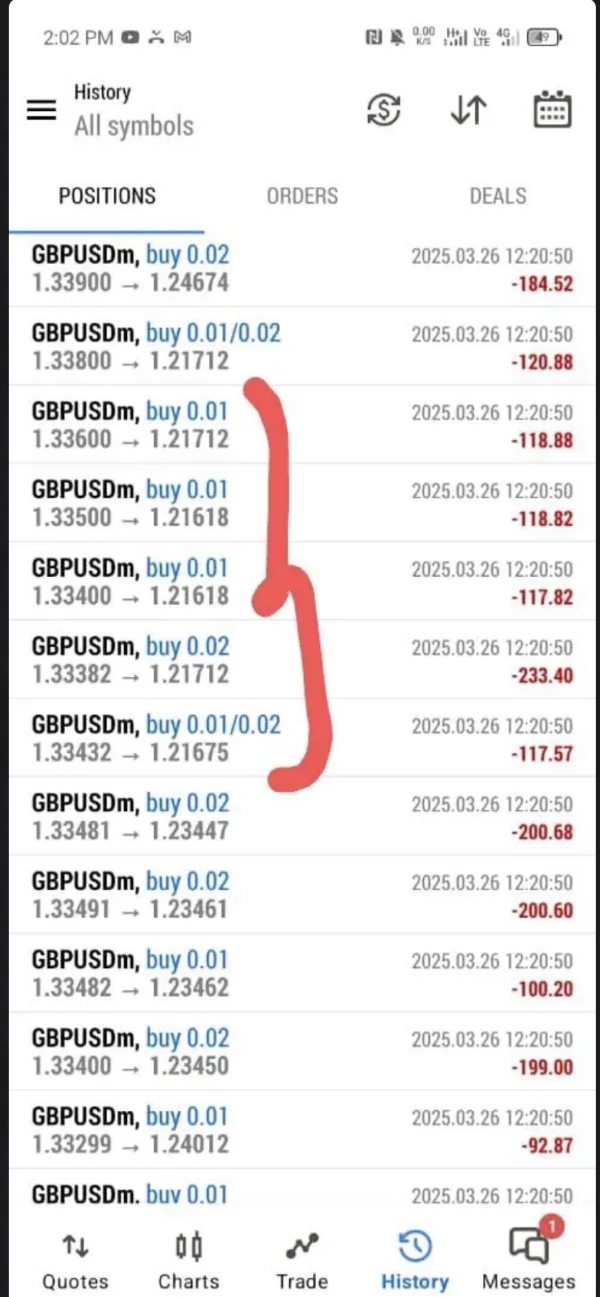Open the position closed at 1.23447
Viewport: 600px width, 1297px height.
302,816
